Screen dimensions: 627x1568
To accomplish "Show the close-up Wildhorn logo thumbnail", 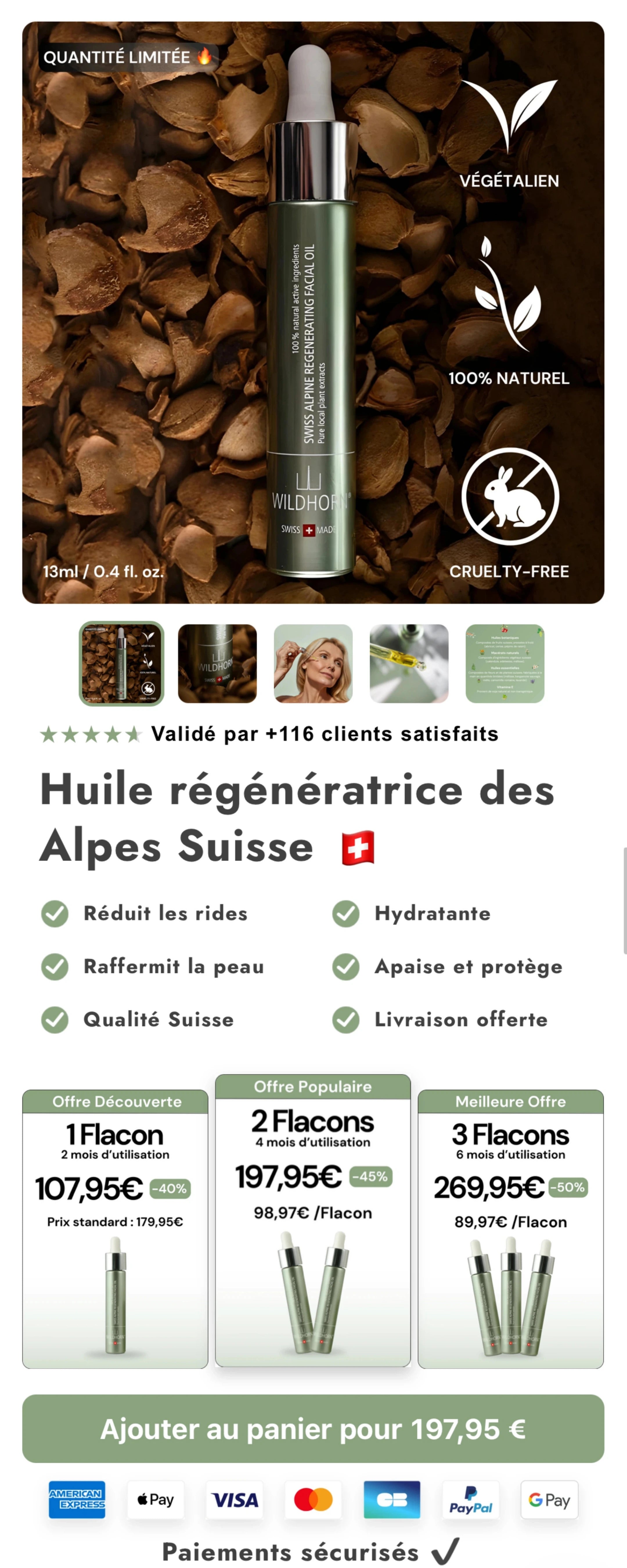I will (x=217, y=663).
